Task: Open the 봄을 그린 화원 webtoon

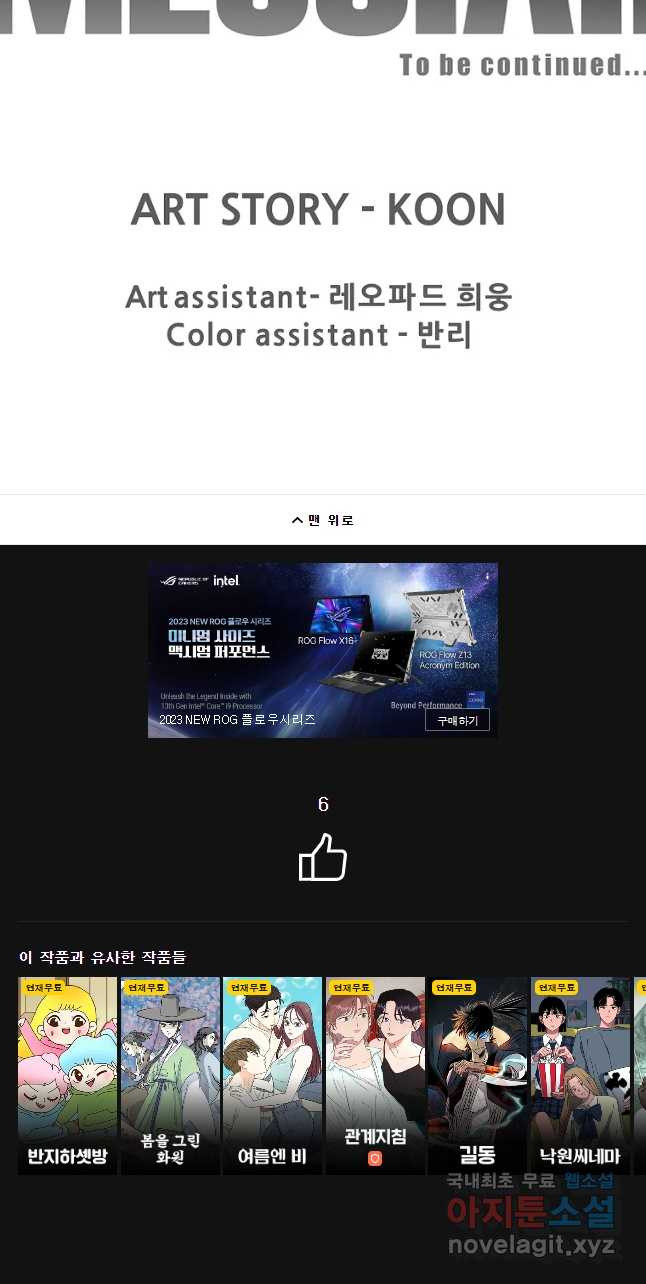Action: 170,1075
